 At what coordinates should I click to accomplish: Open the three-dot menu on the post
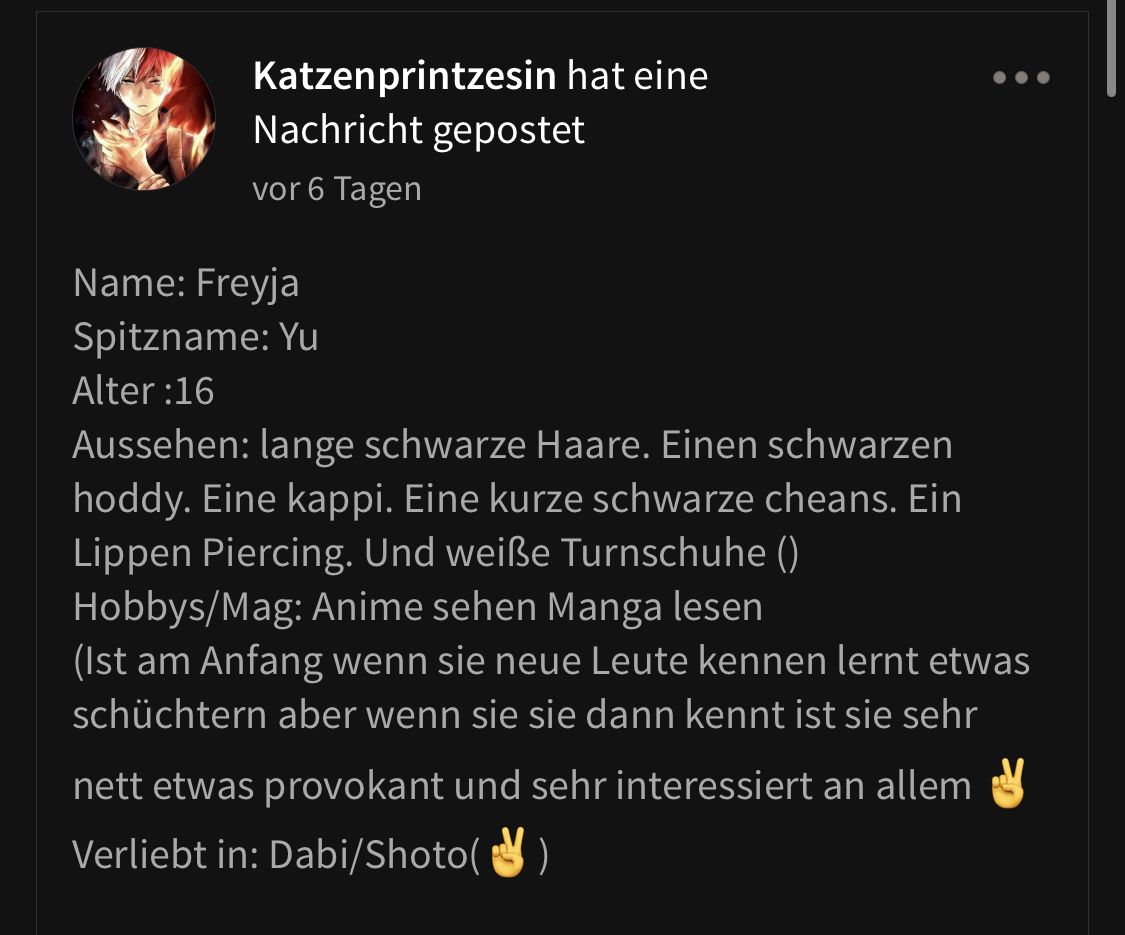(x=1021, y=78)
